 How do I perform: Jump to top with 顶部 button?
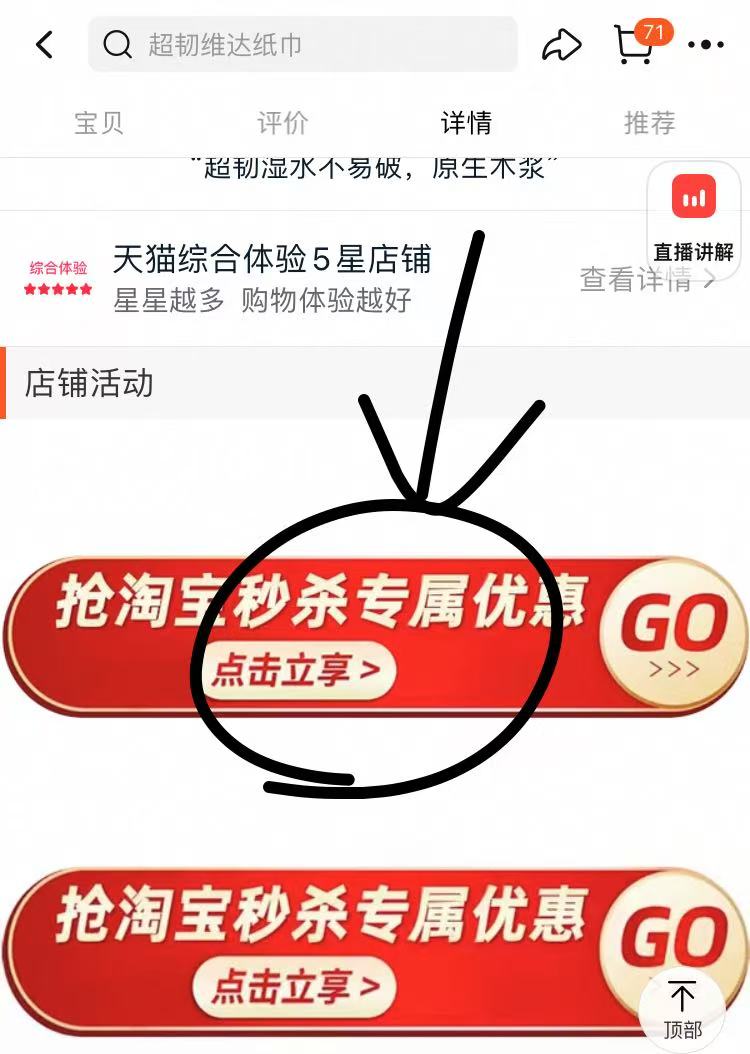[x=683, y=1008]
